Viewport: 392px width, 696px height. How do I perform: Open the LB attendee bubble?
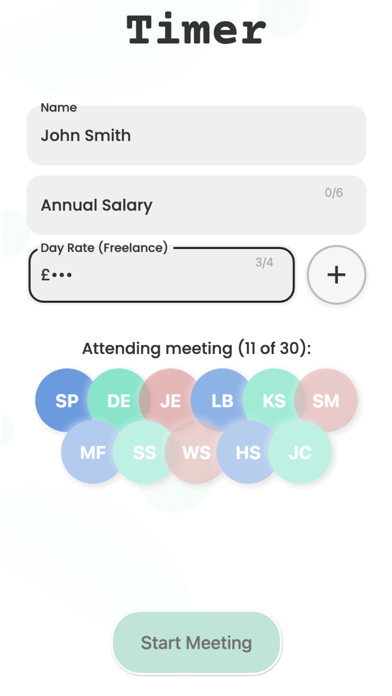[222, 400]
